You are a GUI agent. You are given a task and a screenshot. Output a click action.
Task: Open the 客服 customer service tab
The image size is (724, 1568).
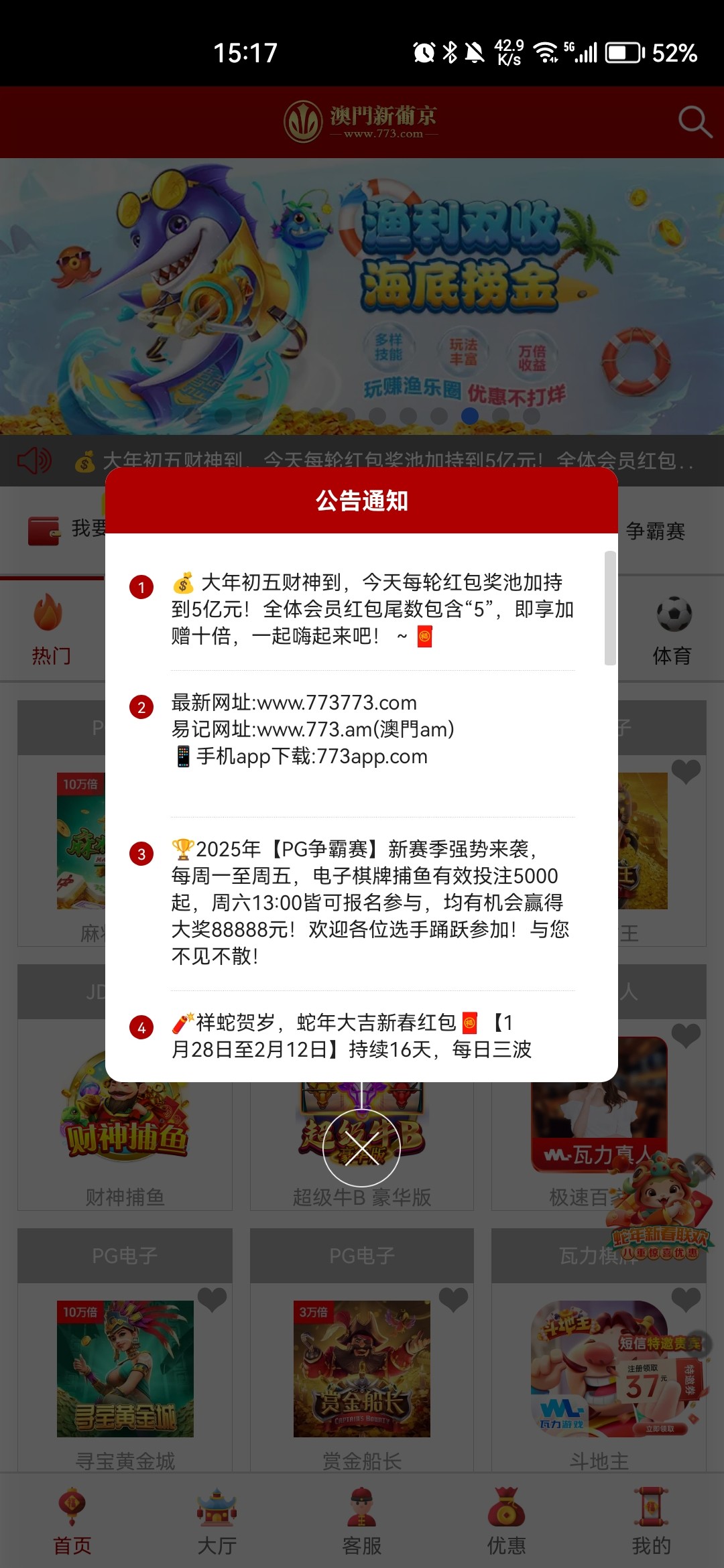click(x=361, y=1521)
